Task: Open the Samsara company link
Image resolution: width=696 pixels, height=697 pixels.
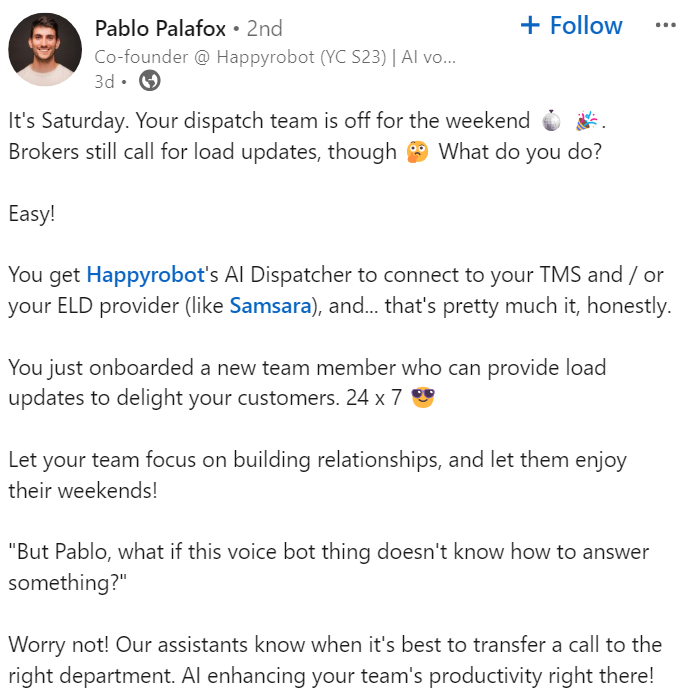Action: tap(269, 305)
